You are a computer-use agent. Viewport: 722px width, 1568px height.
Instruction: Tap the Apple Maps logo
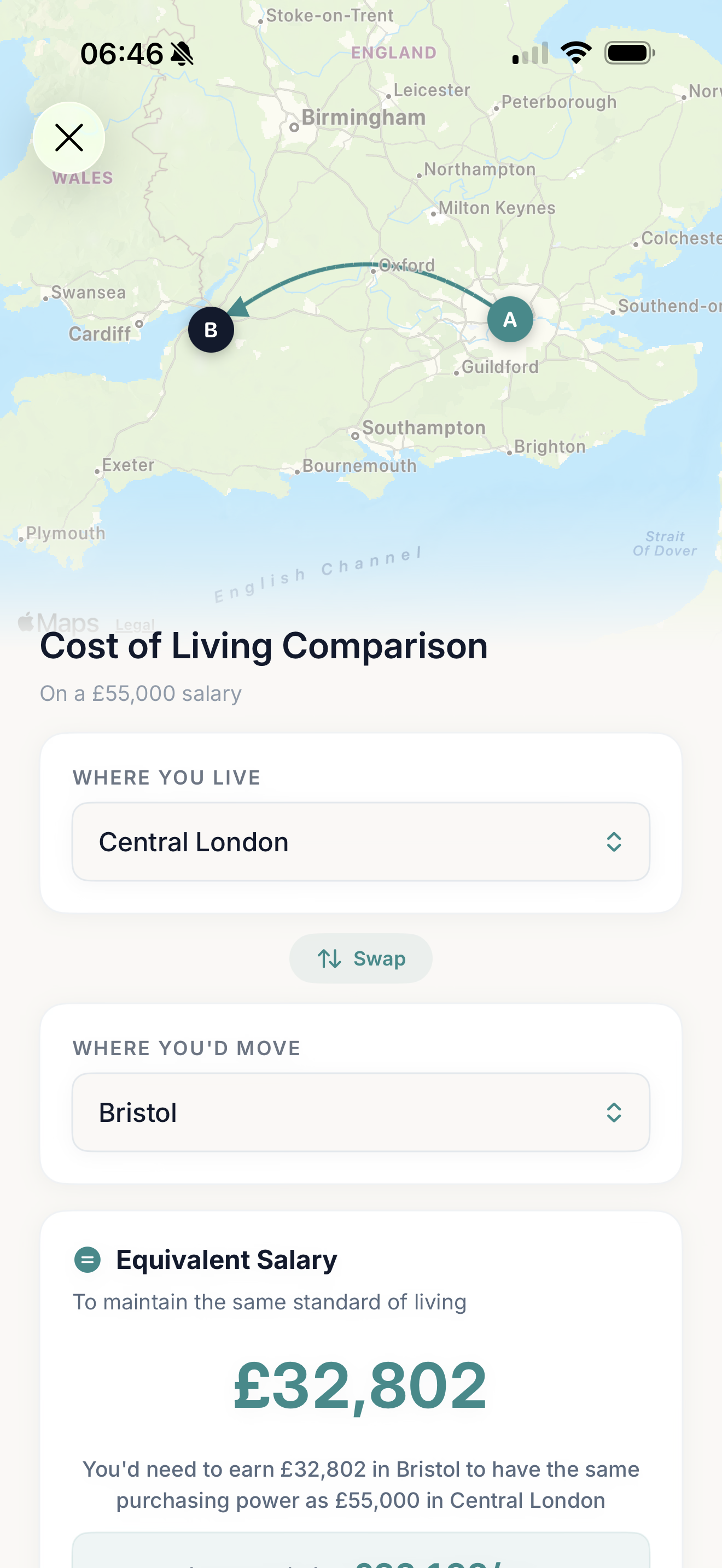57,622
